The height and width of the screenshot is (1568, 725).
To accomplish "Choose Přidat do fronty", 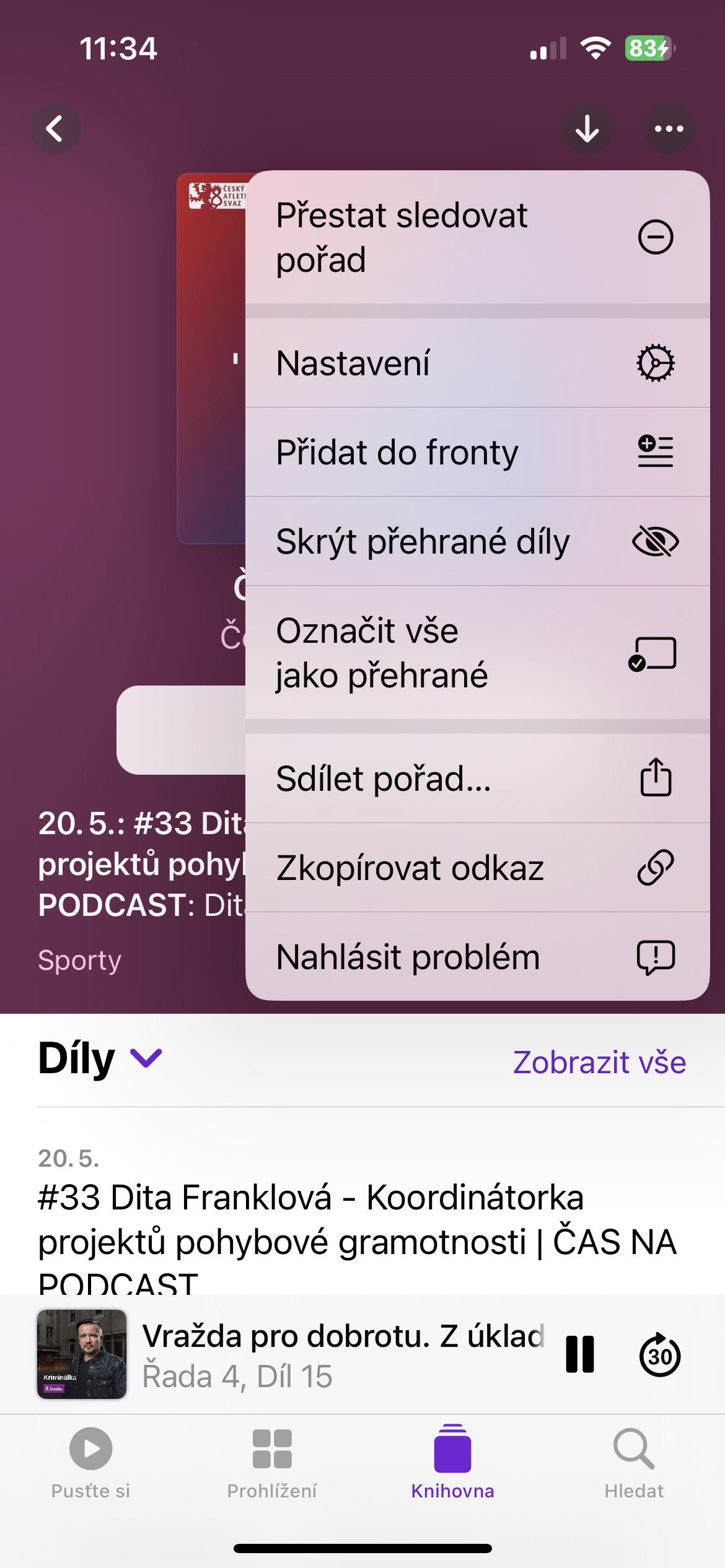I will (x=477, y=452).
